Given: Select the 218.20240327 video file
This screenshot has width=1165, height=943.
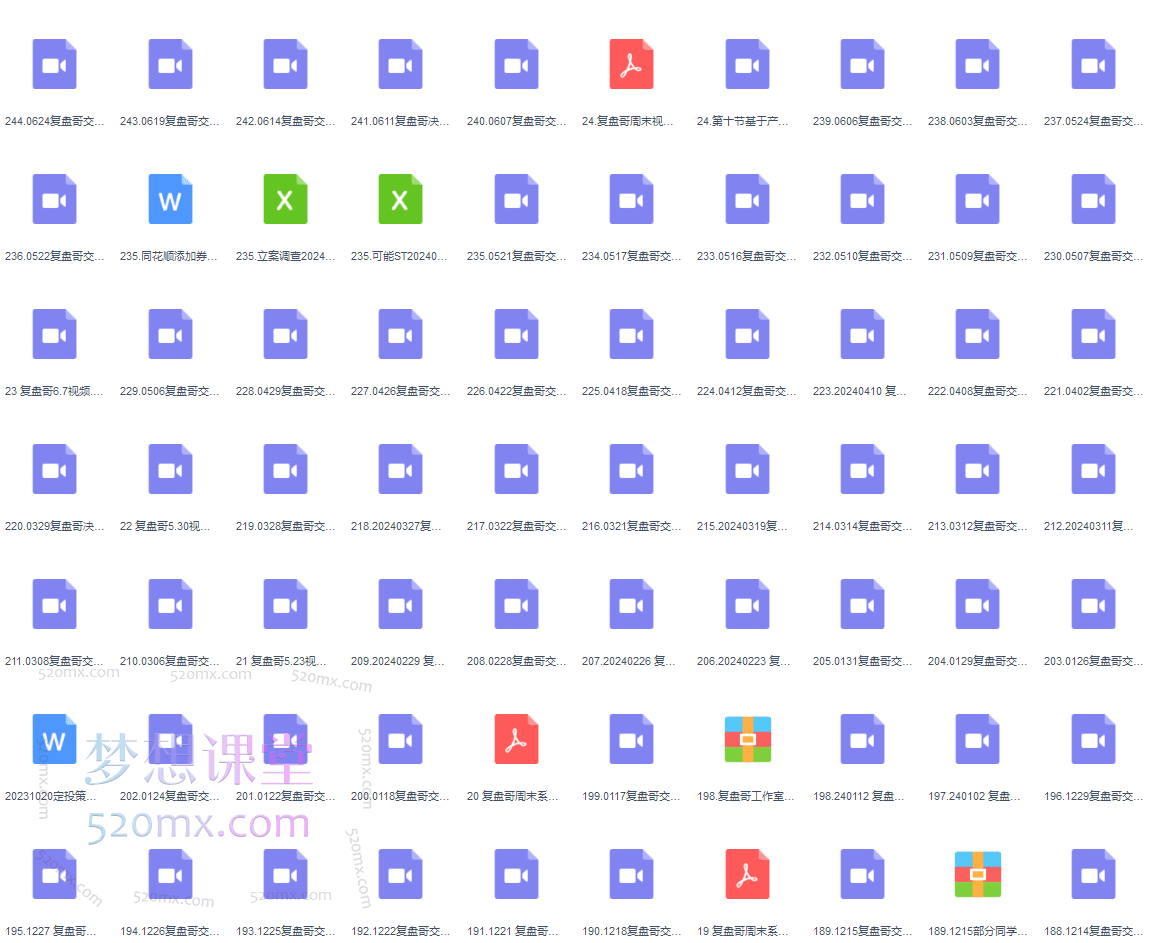Looking at the screenshot, I should coord(400,470).
